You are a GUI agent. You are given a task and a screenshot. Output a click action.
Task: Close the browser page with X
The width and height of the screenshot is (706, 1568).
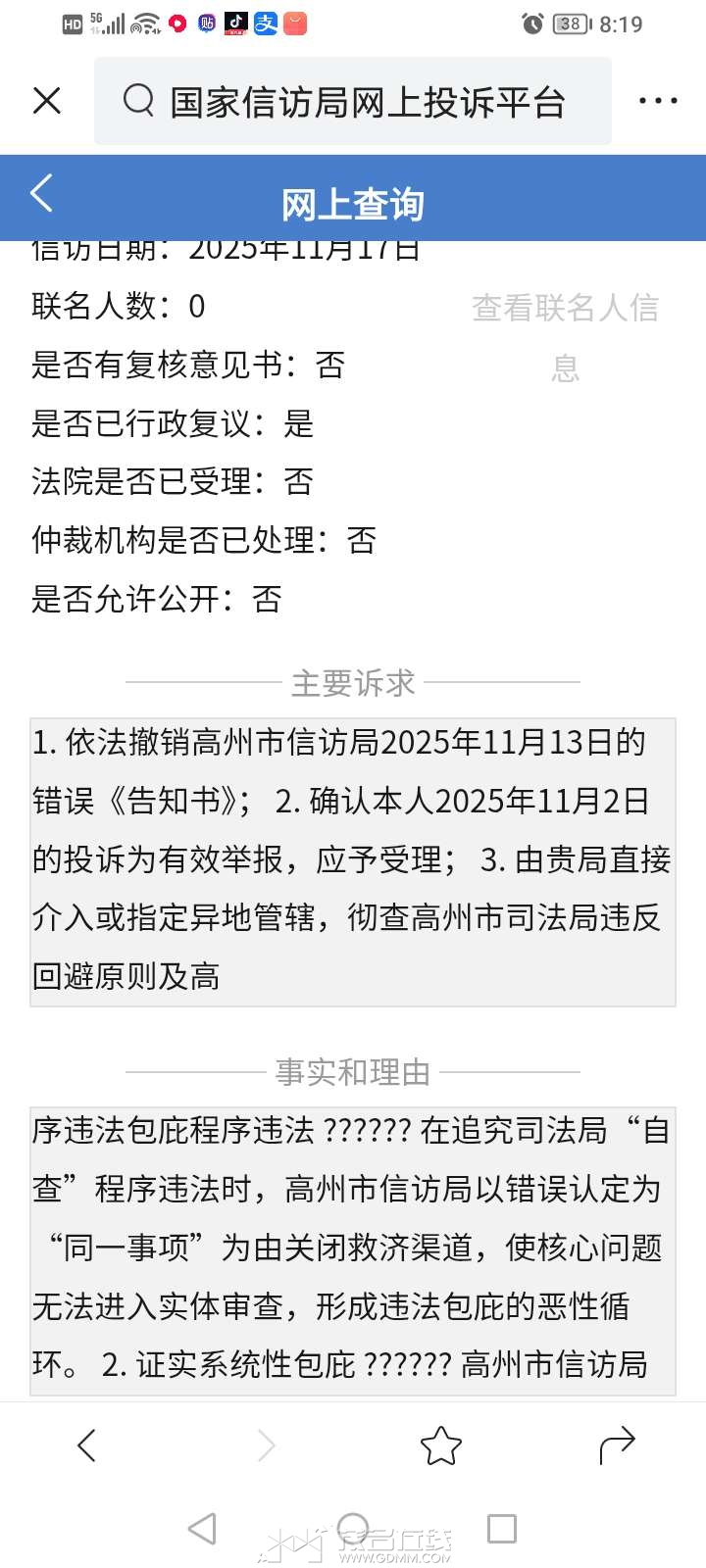click(x=47, y=101)
